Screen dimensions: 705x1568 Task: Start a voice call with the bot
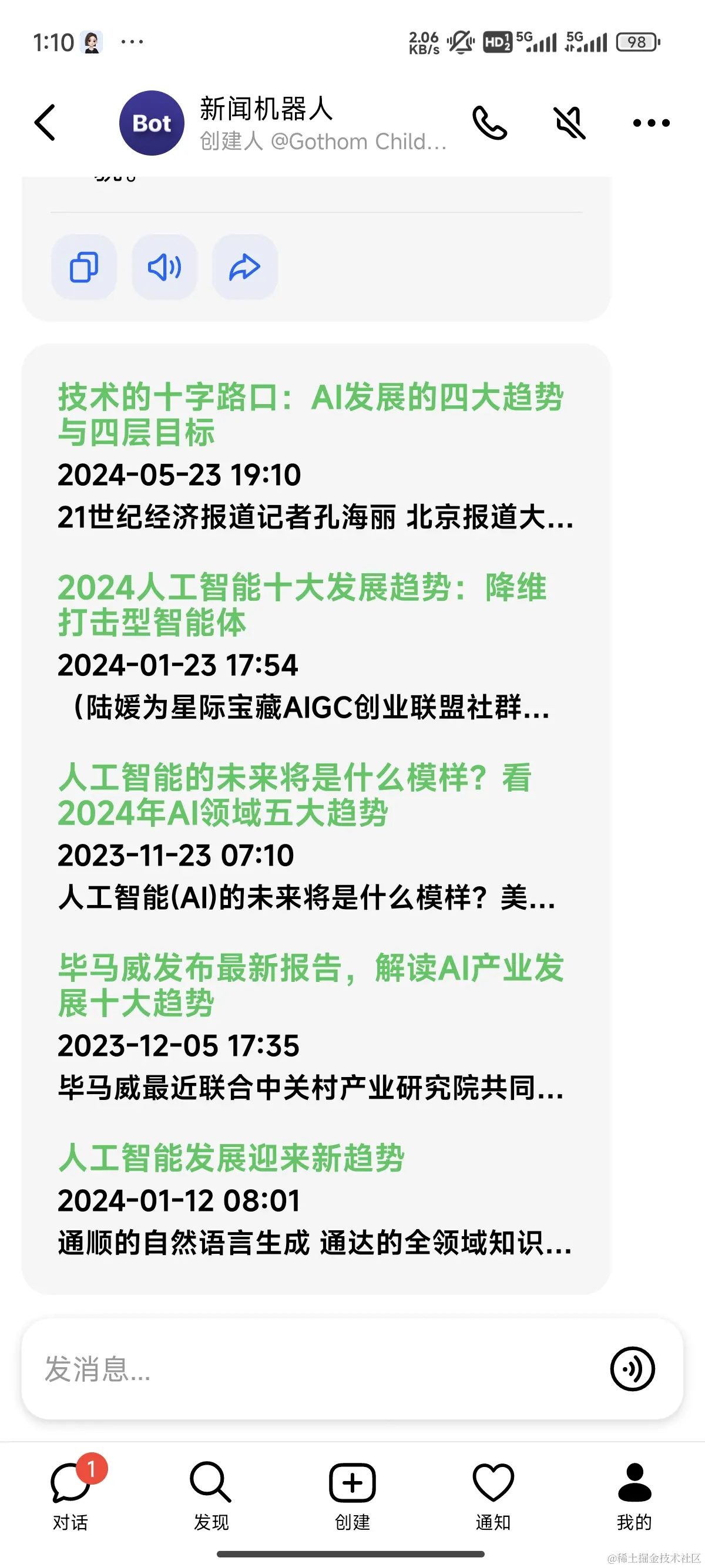489,123
